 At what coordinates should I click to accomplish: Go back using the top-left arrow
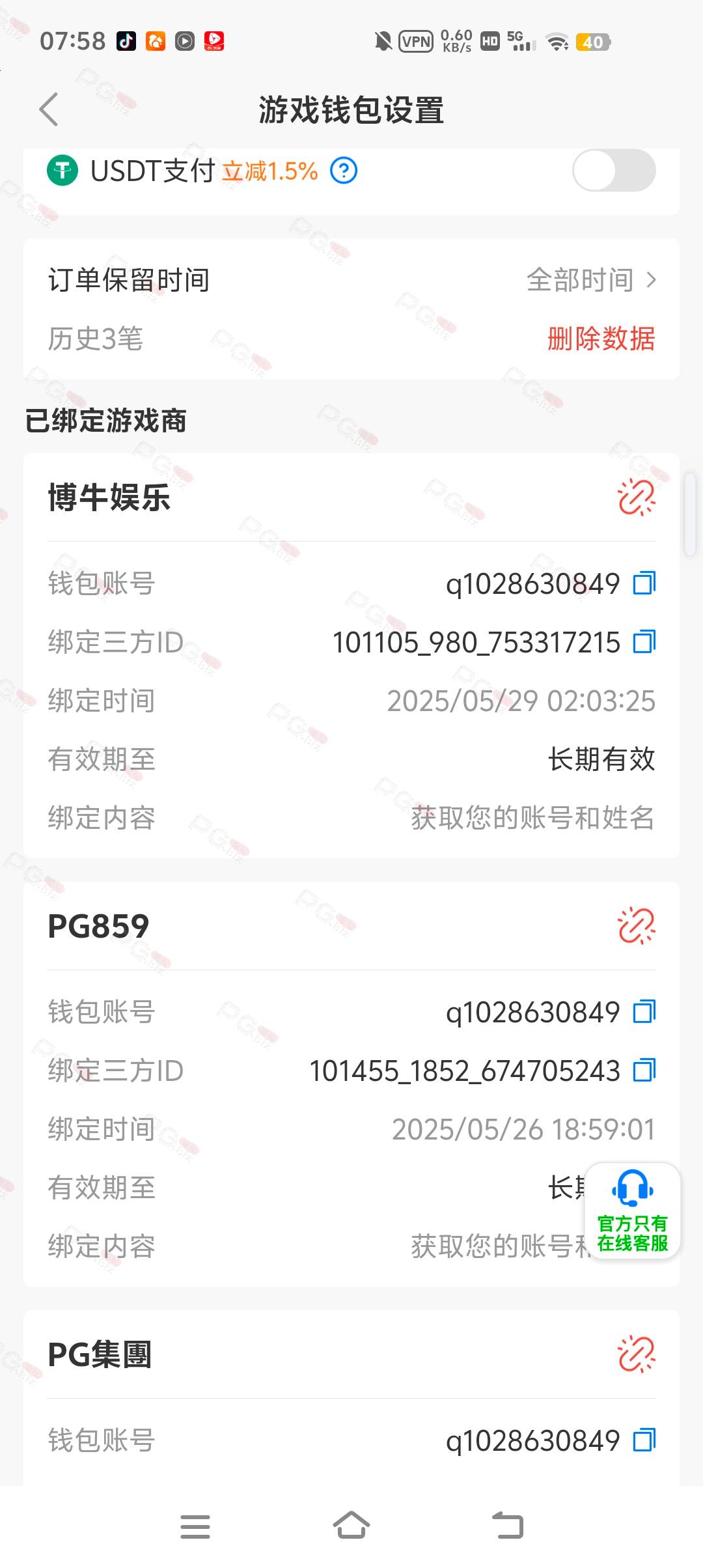[49, 109]
